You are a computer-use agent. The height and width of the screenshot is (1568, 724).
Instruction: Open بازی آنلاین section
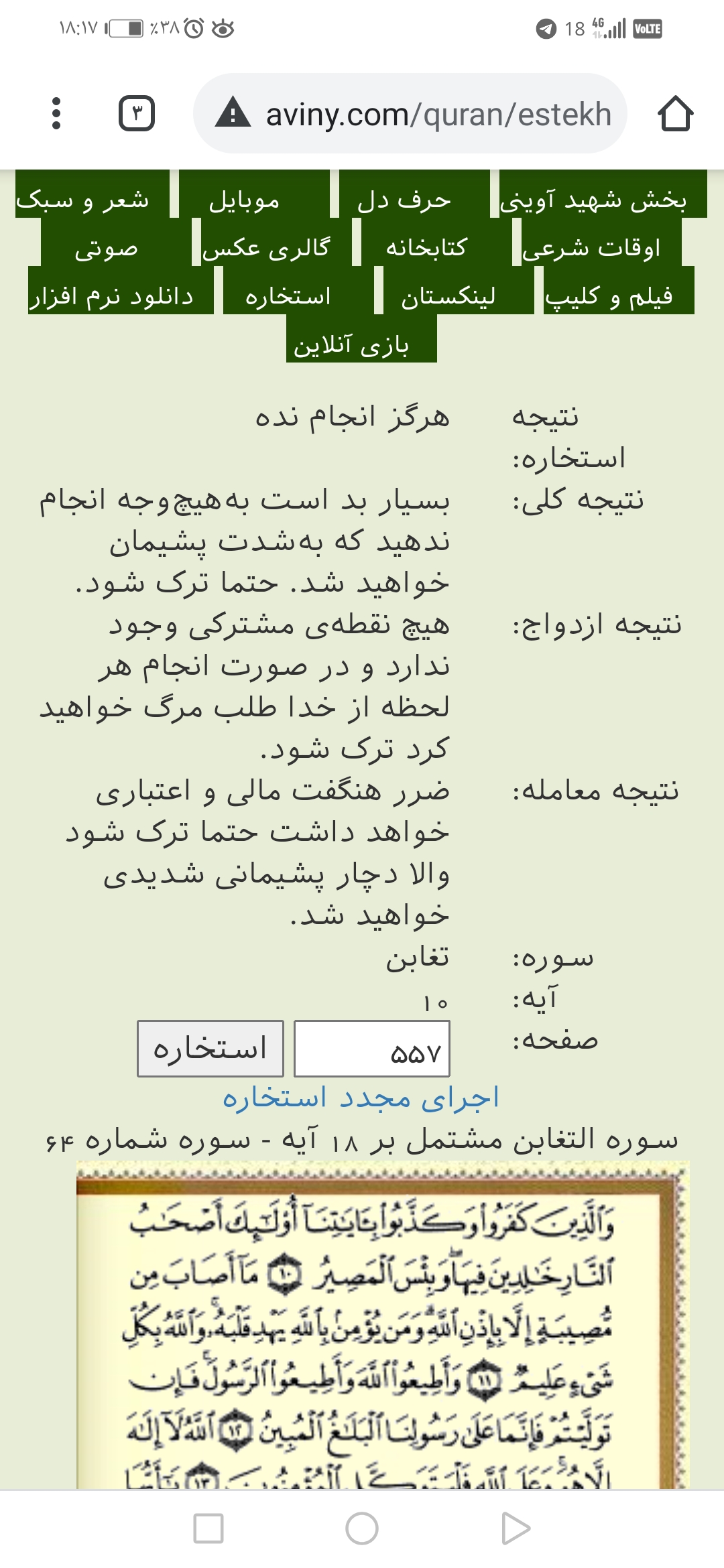click(352, 344)
